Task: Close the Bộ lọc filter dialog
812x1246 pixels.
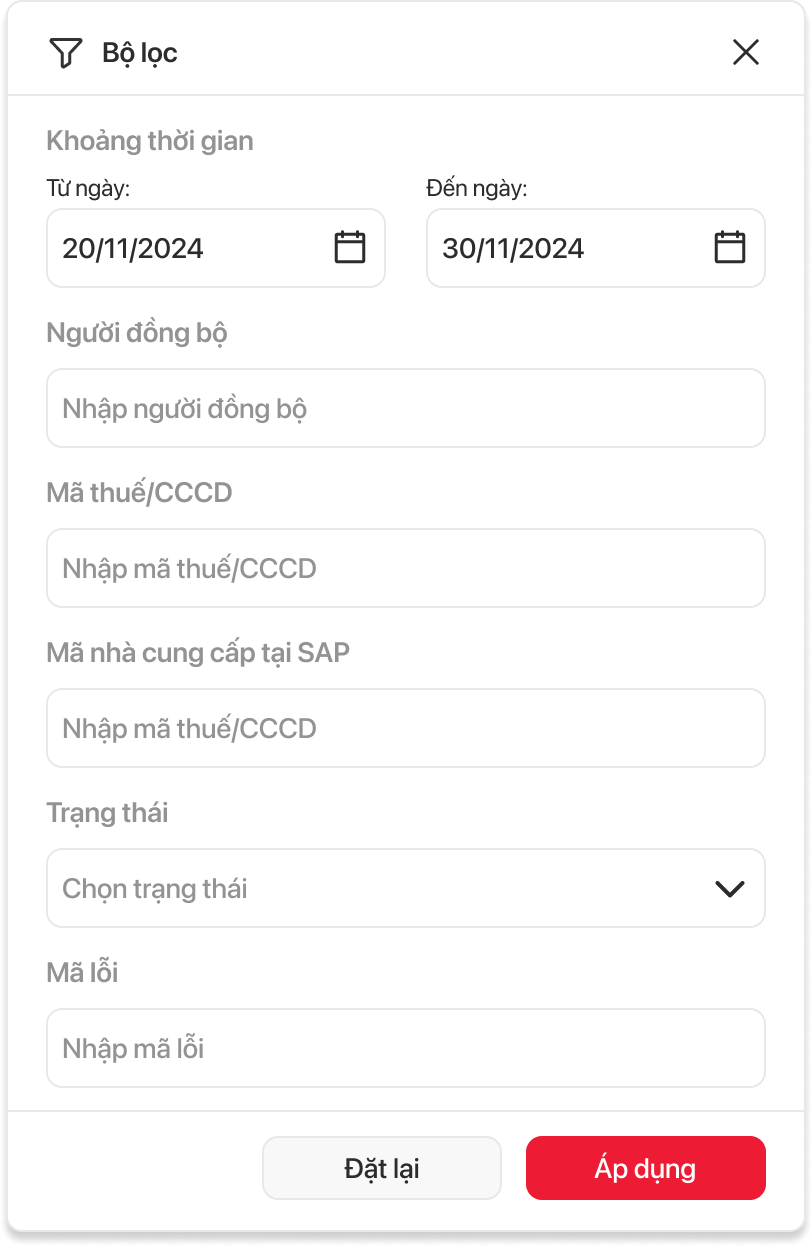Action: click(745, 52)
